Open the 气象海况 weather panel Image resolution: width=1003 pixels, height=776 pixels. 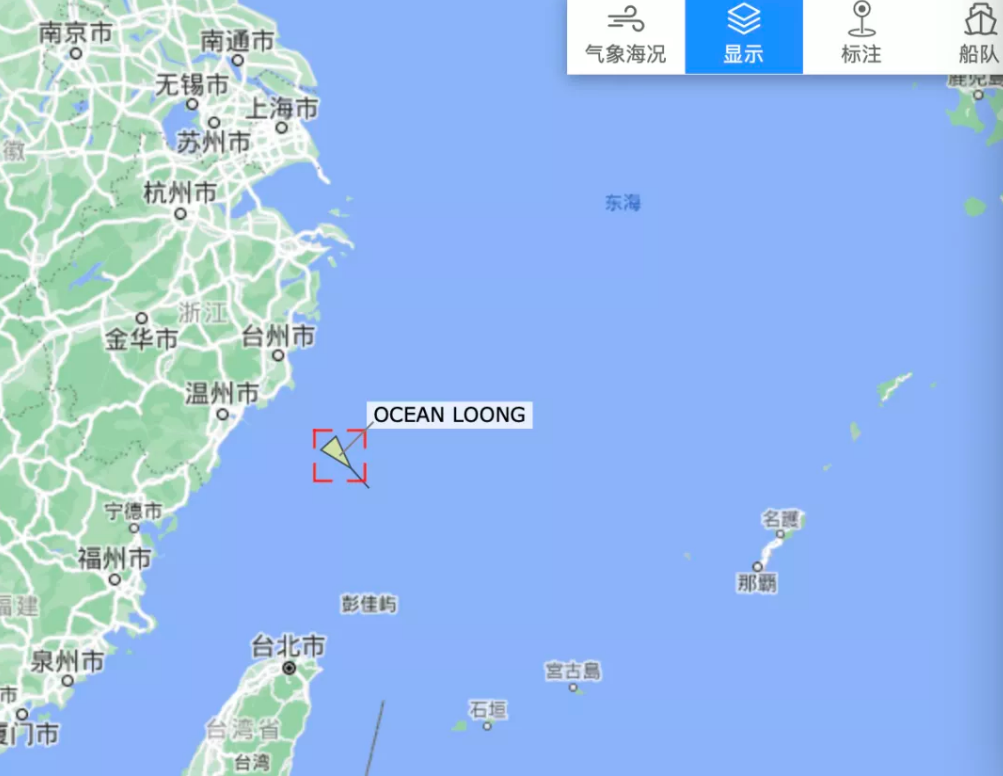tap(625, 36)
